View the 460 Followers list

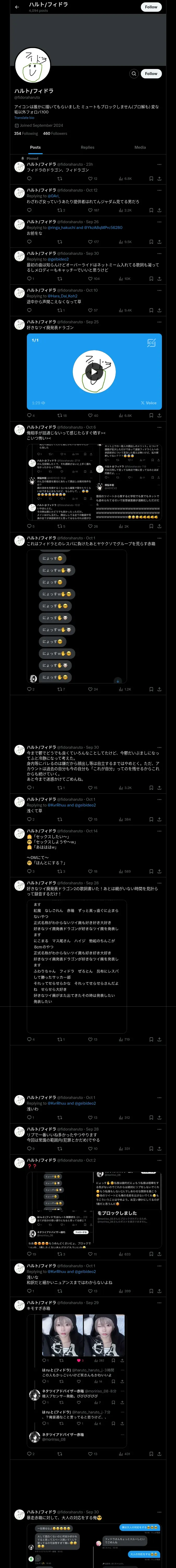(x=54, y=133)
